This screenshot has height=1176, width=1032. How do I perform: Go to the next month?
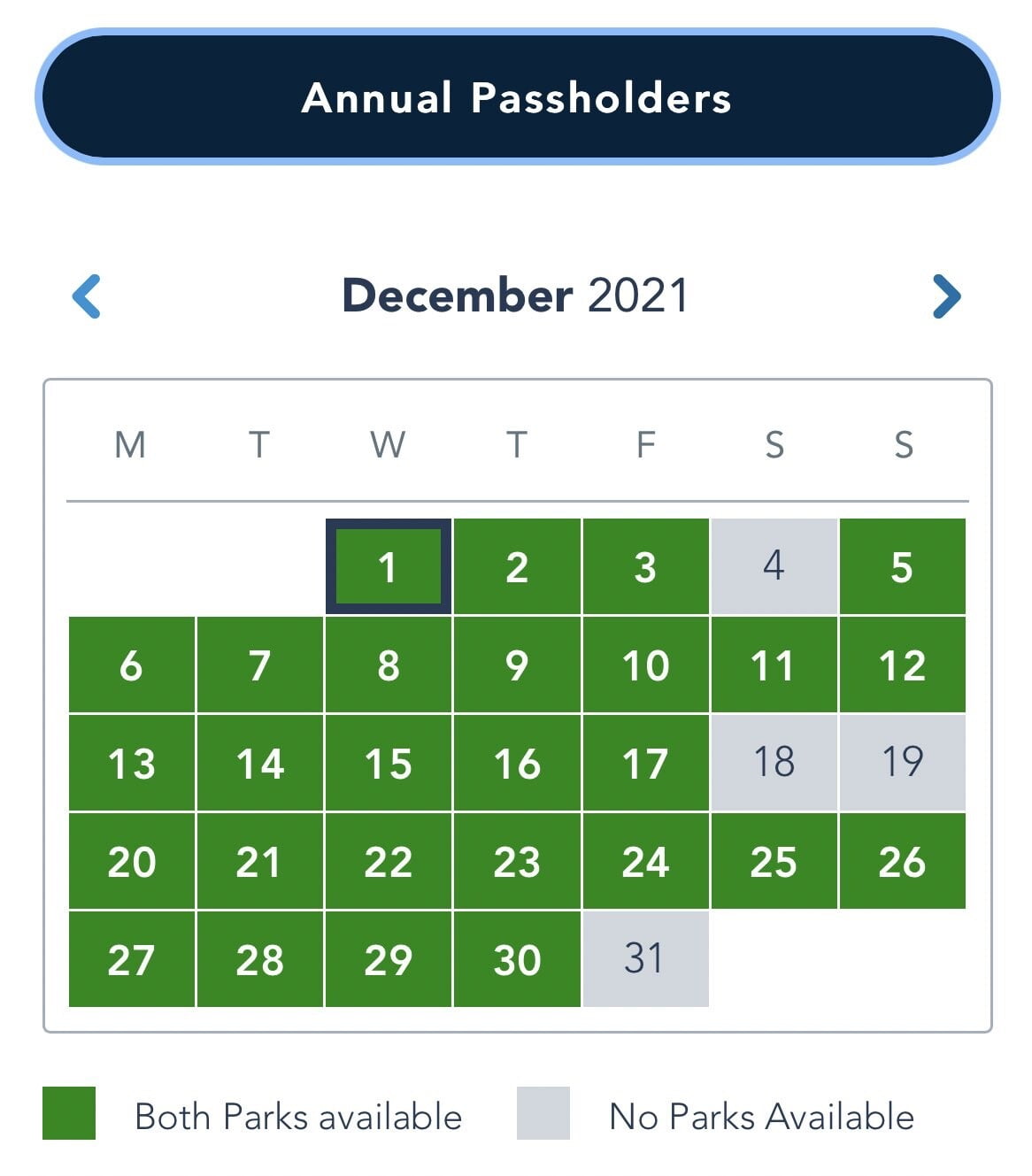[946, 296]
